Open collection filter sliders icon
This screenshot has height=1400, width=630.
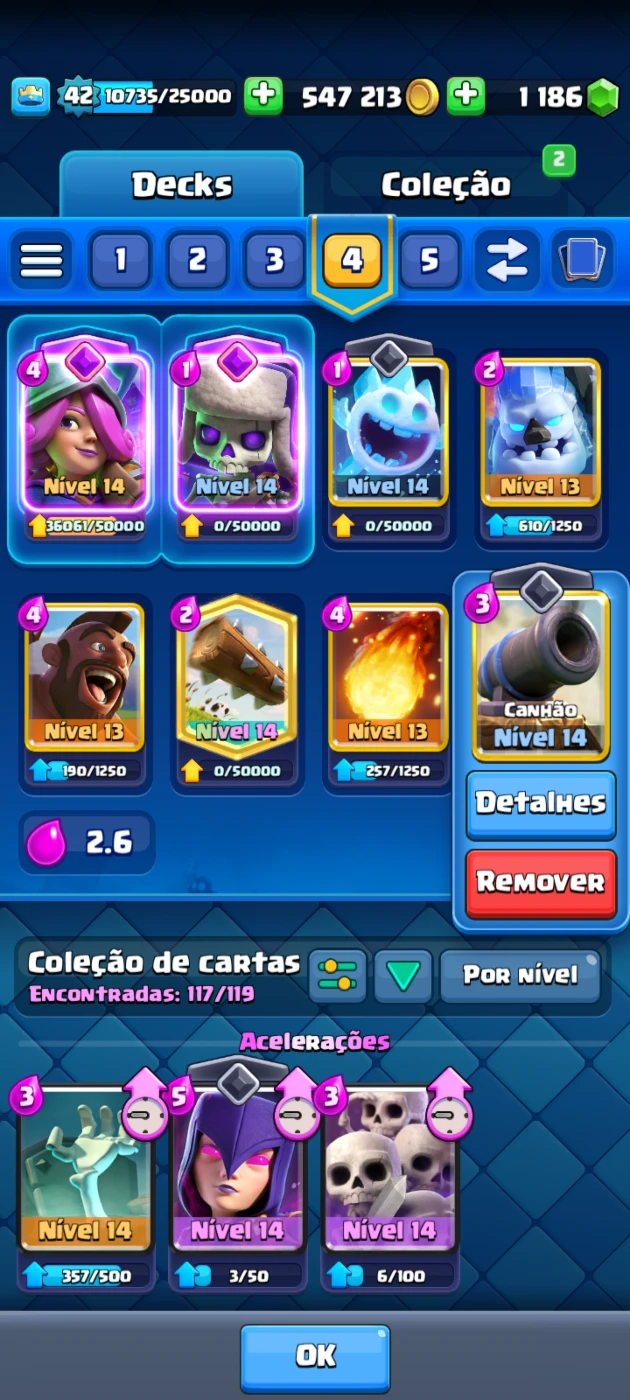(337, 975)
